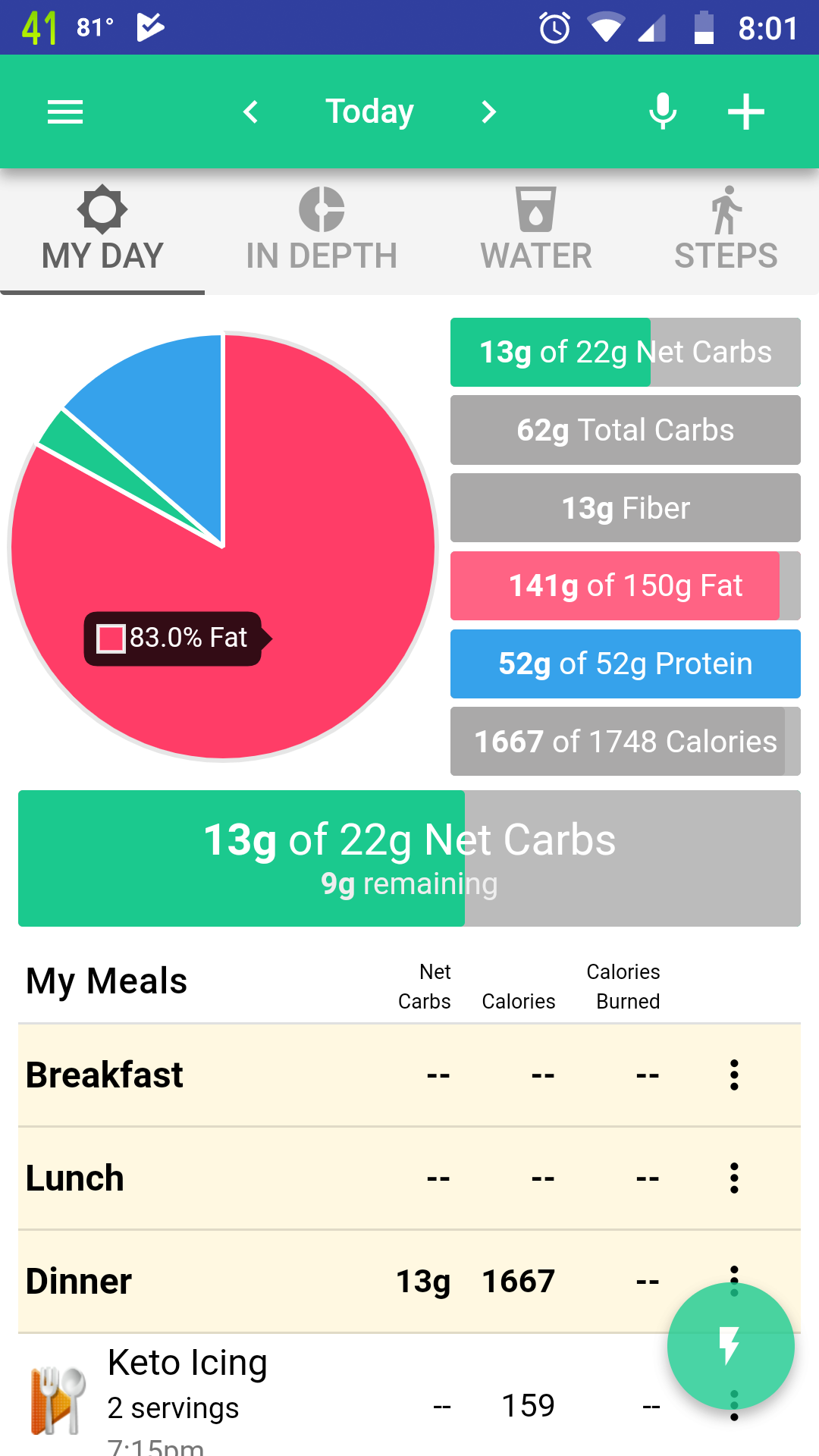The height and width of the screenshot is (1456, 819).
Task: Go to the previous day
Action: pos(251,112)
